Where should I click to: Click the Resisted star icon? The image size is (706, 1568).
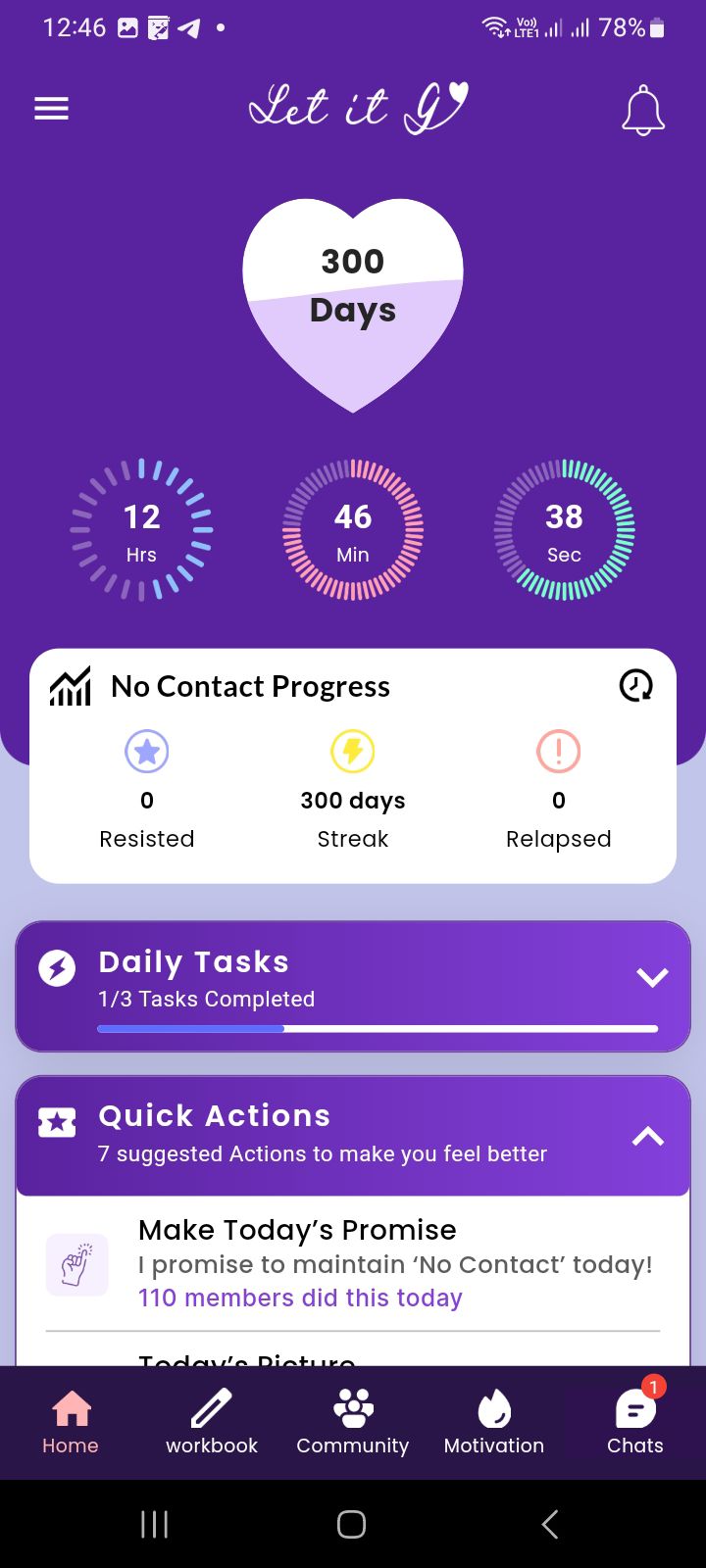point(147,752)
